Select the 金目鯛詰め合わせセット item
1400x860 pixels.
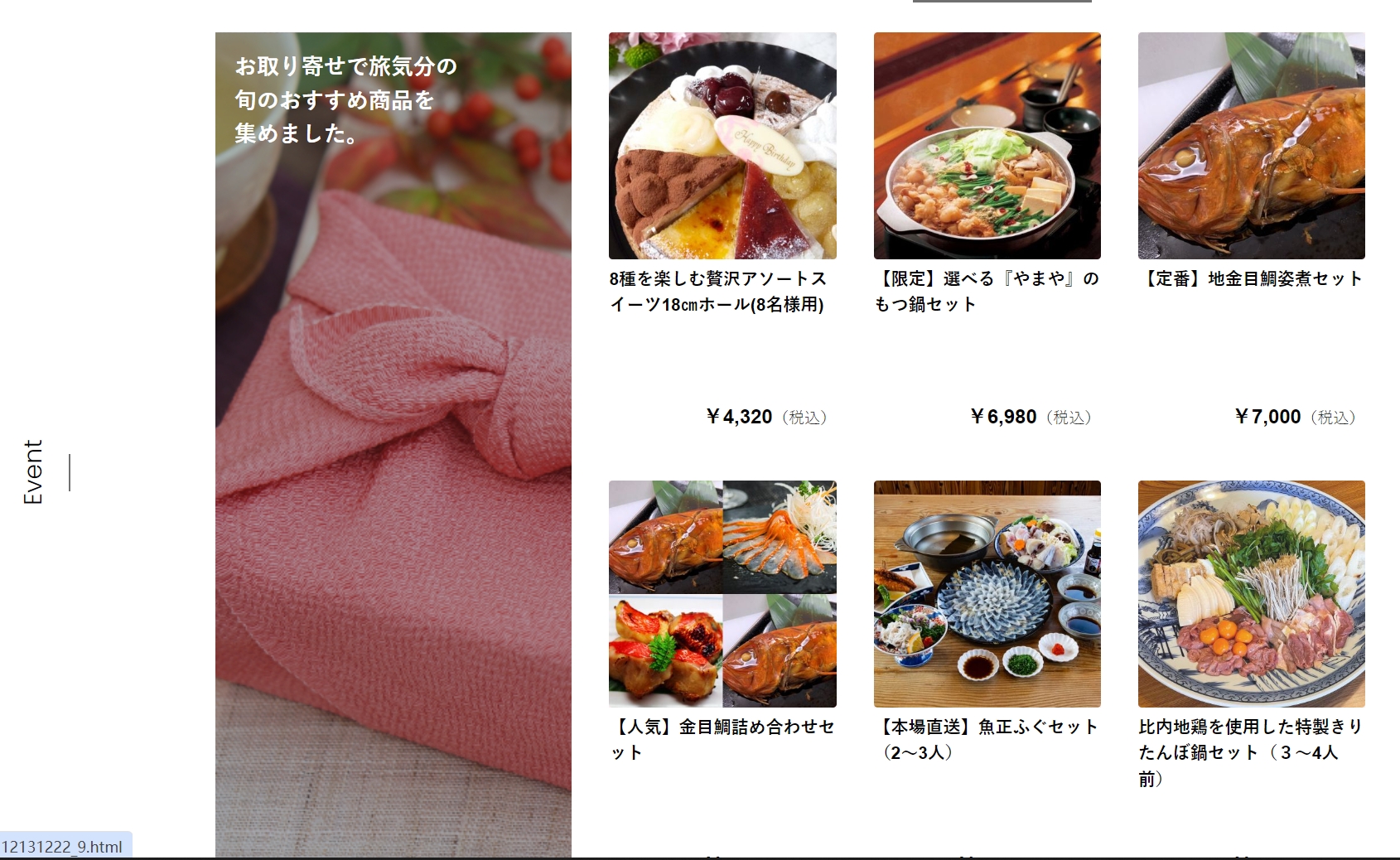722,594
